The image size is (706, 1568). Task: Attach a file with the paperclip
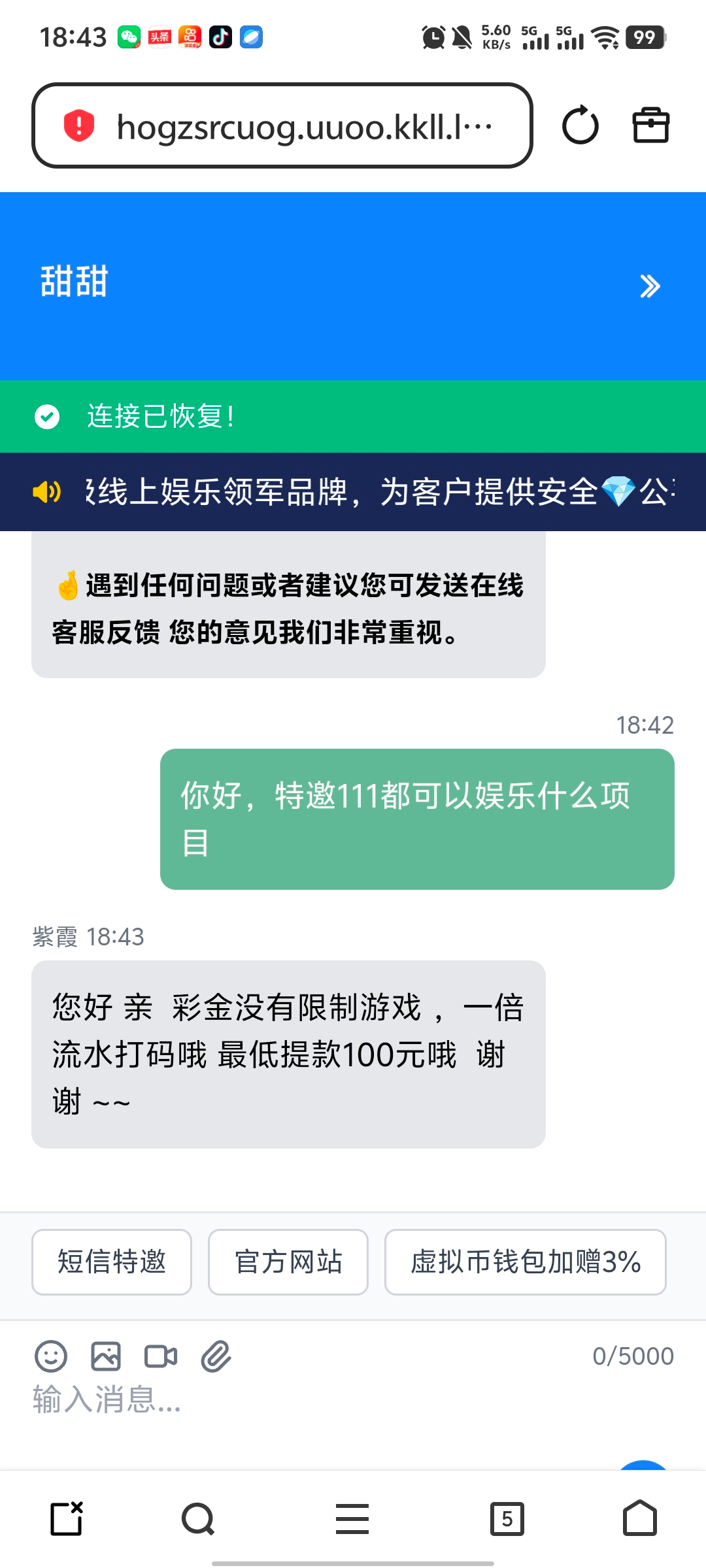pos(216,1357)
